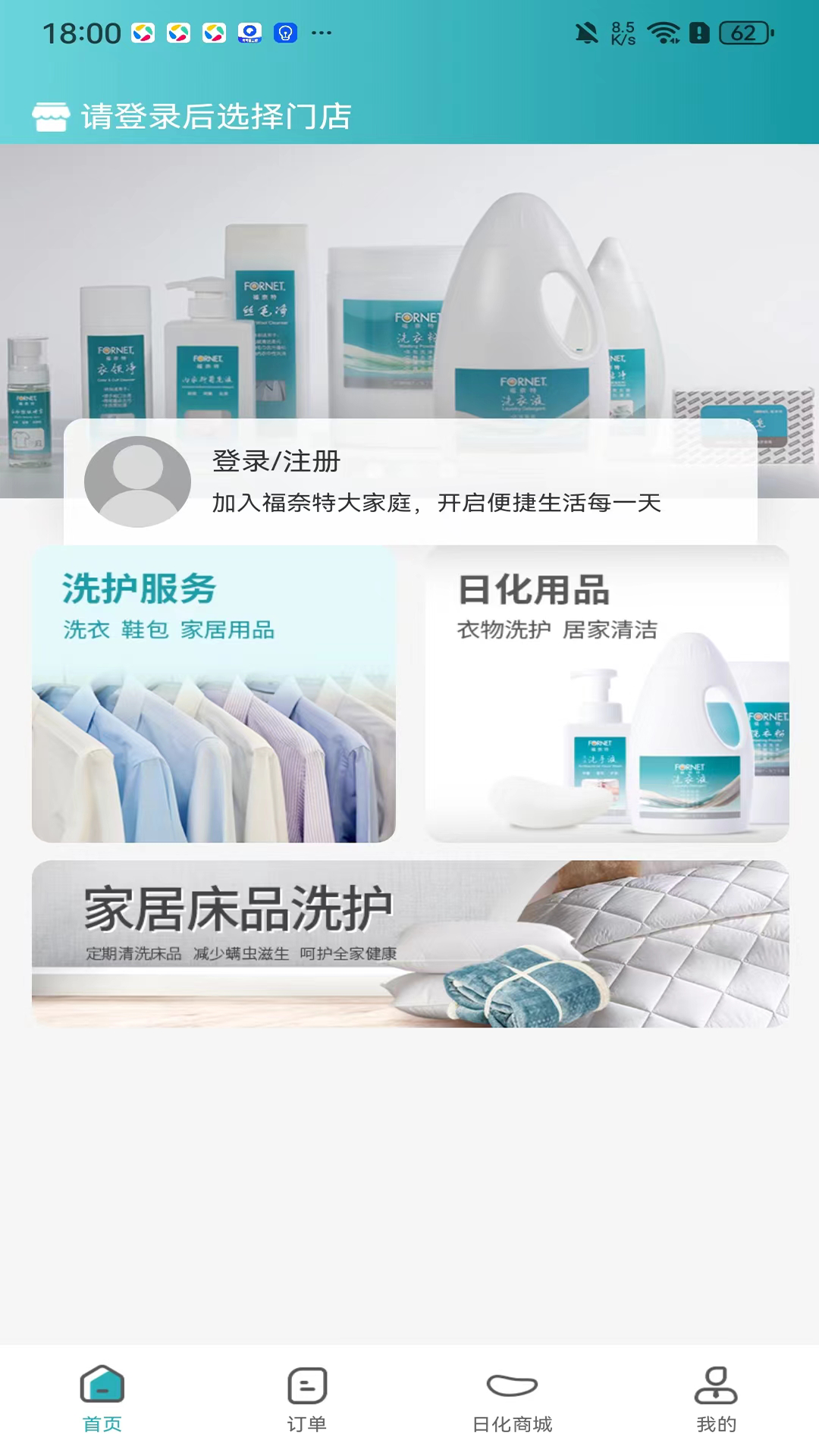Image resolution: width=819 pixels, height=1456 pixels.
Task: Switch to 我的 tab
Action: tap(716, 1400)
